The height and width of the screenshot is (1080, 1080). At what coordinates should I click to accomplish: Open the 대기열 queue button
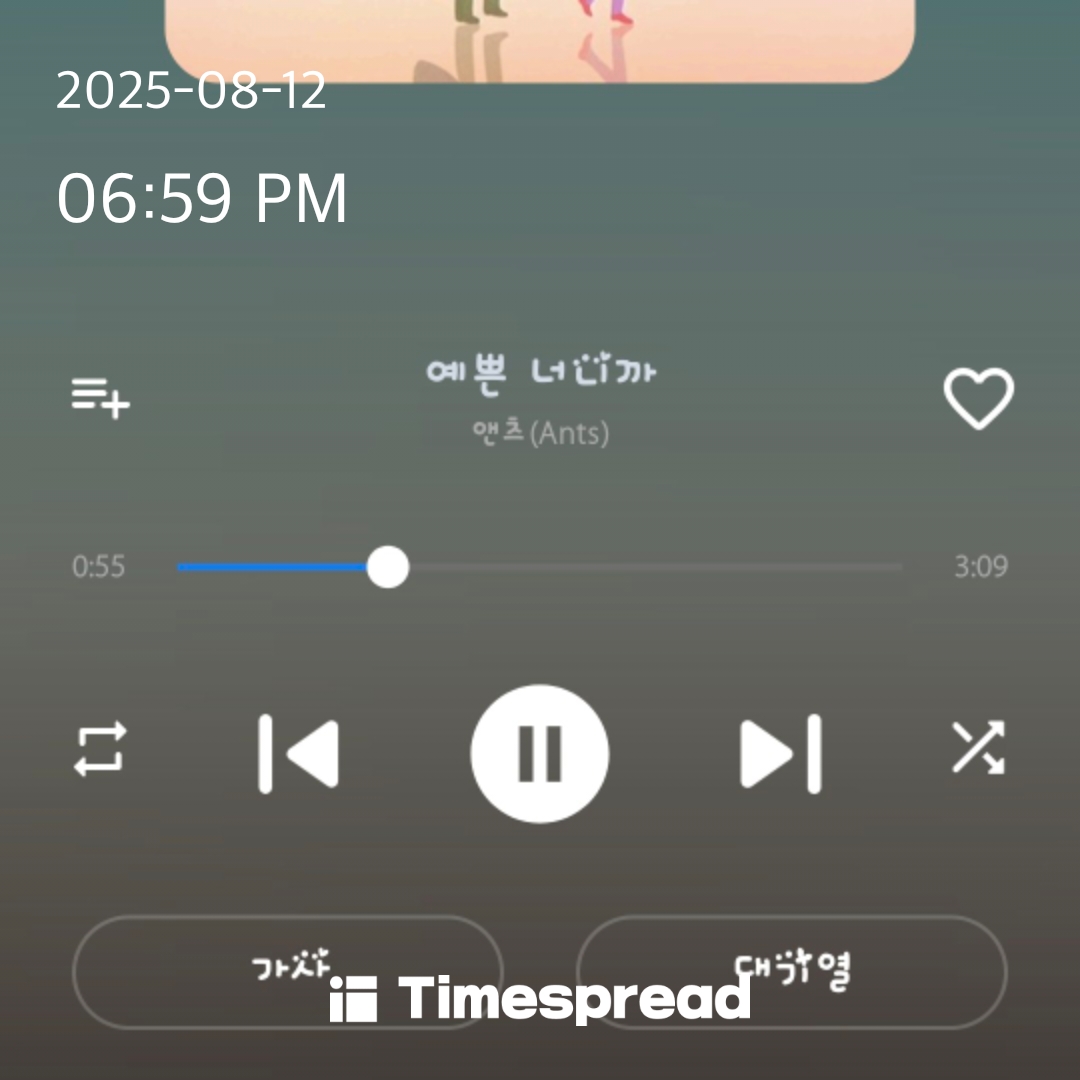tap(791, 970)
